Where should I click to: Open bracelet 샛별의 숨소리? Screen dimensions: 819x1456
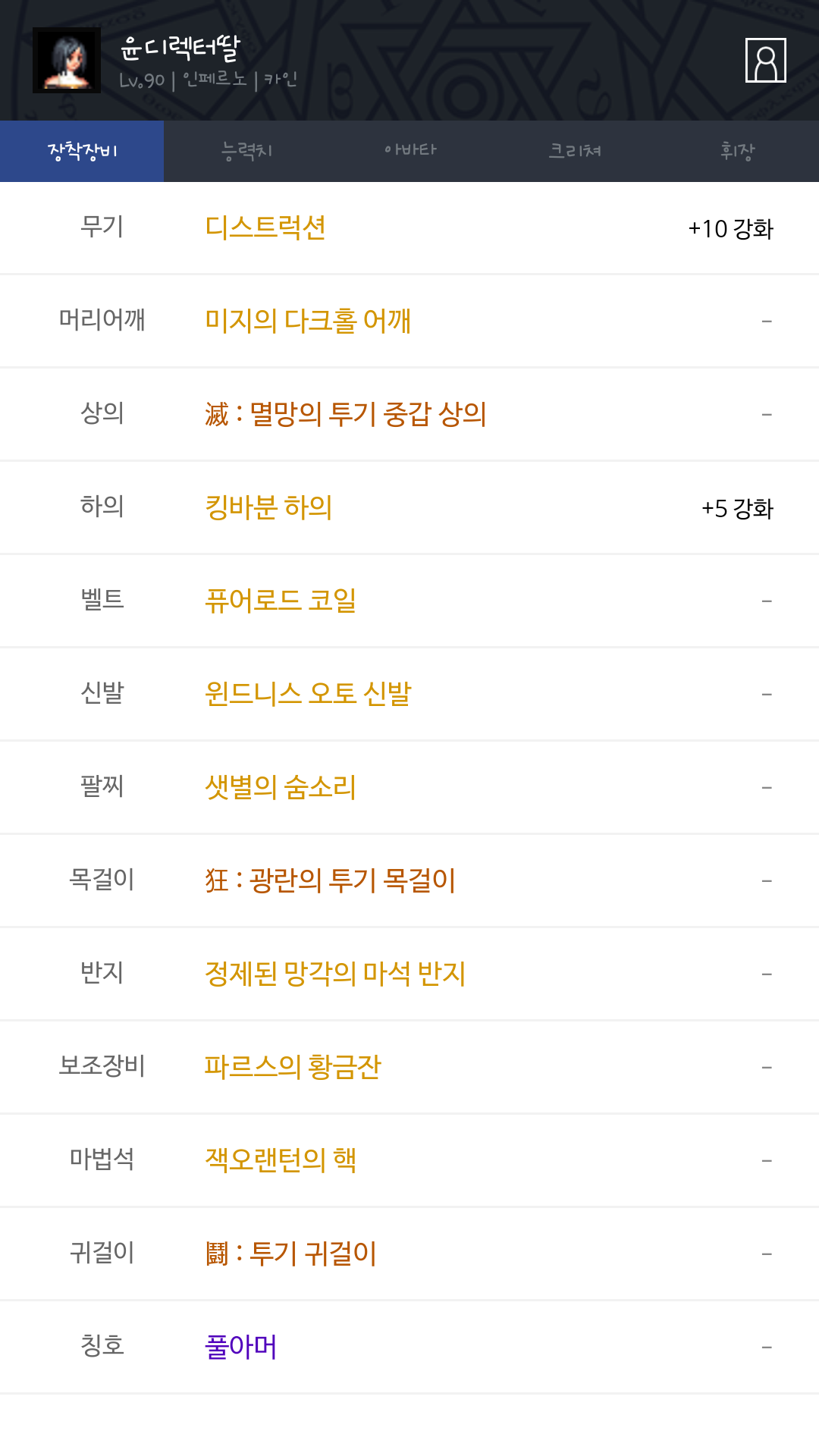[x=281, y=787]
